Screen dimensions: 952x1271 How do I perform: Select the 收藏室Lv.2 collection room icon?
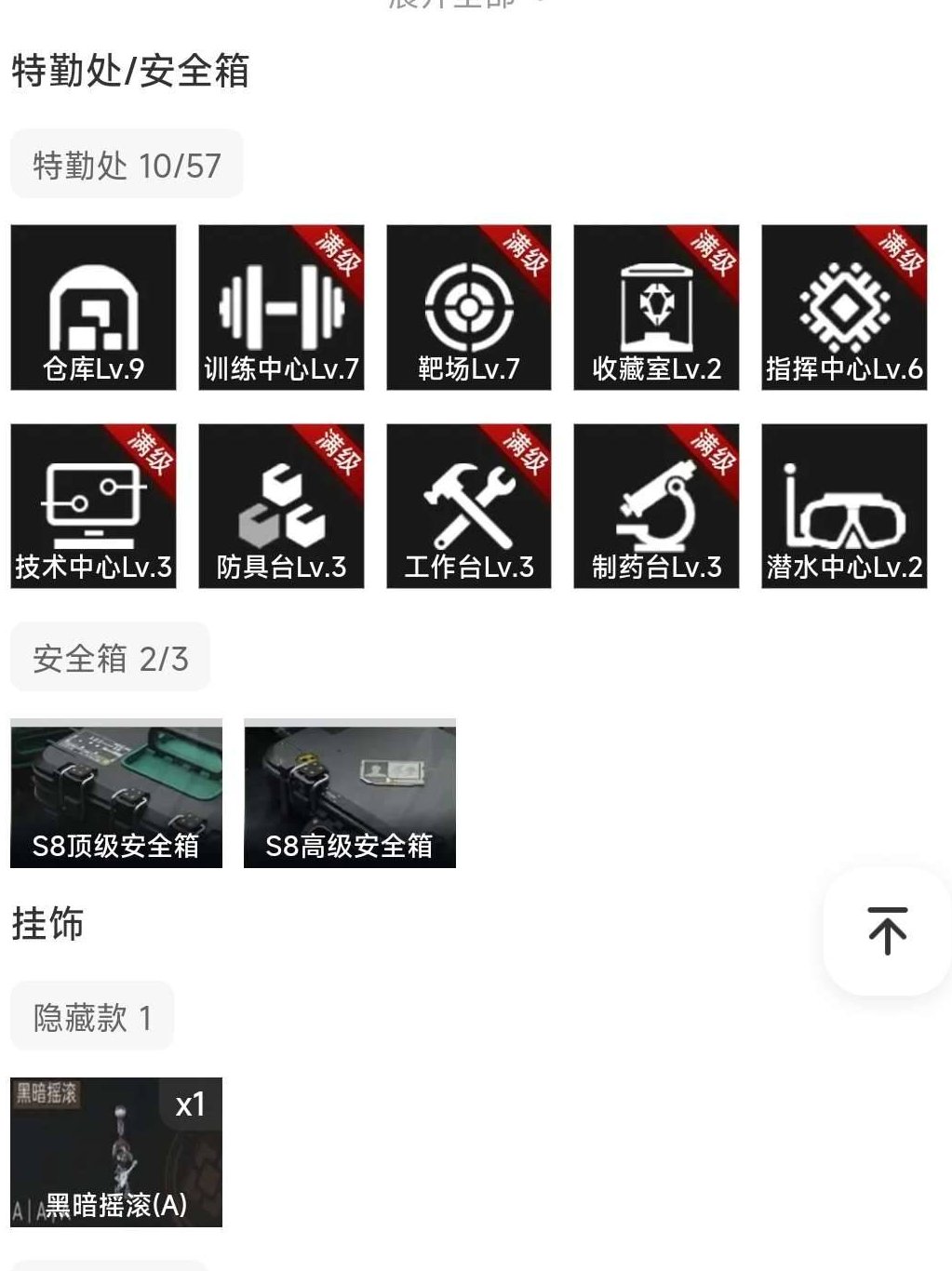[x=655, y=307]
